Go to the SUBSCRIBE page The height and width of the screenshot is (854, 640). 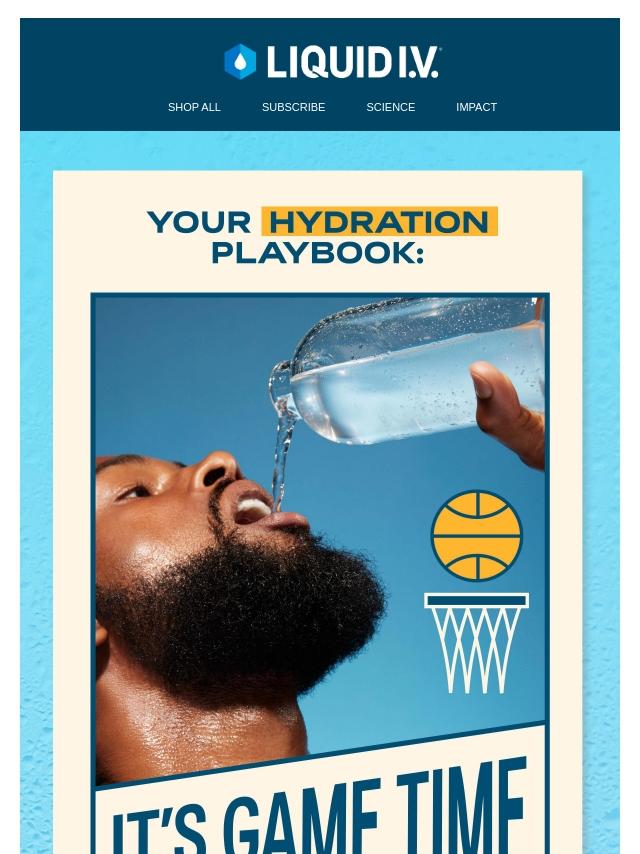[x=293, y=107]
